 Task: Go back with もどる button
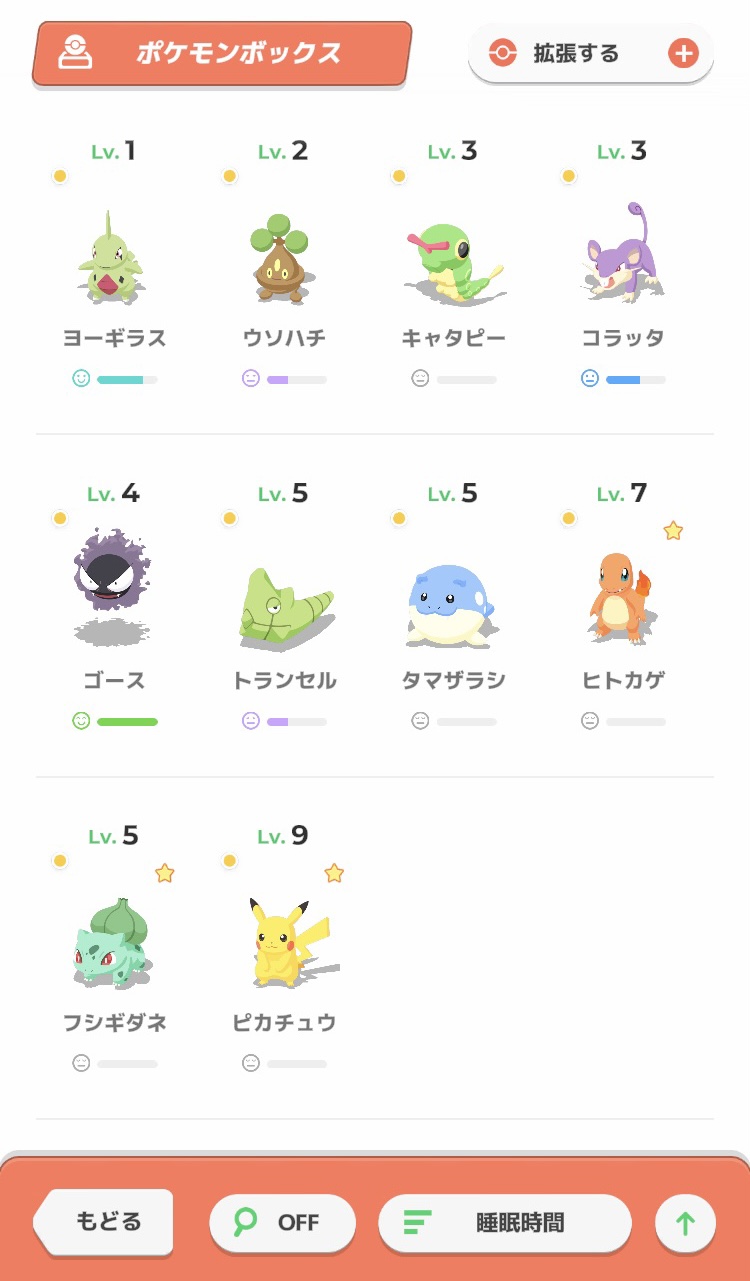[x=106, y=1221]
